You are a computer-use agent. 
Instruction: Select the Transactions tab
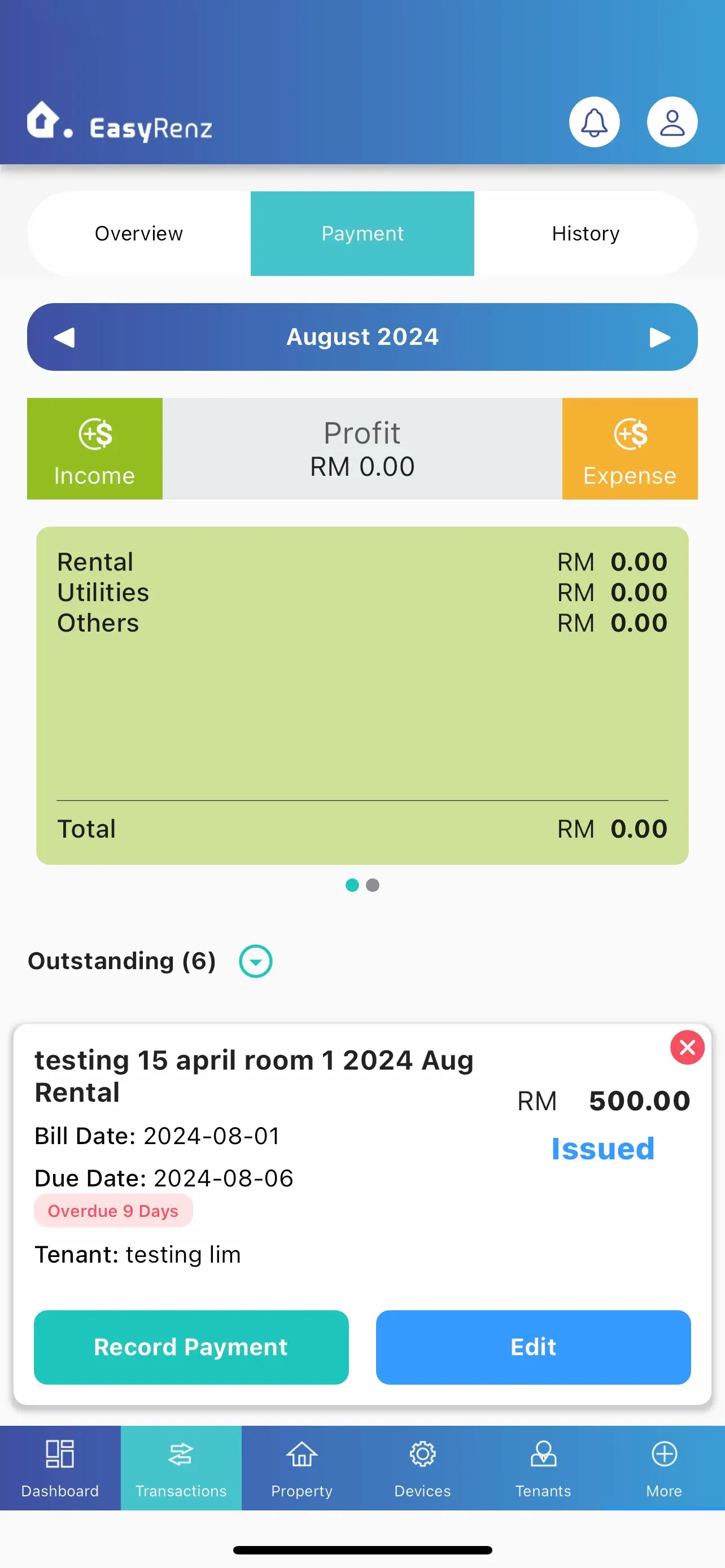tap(181, 1468)
